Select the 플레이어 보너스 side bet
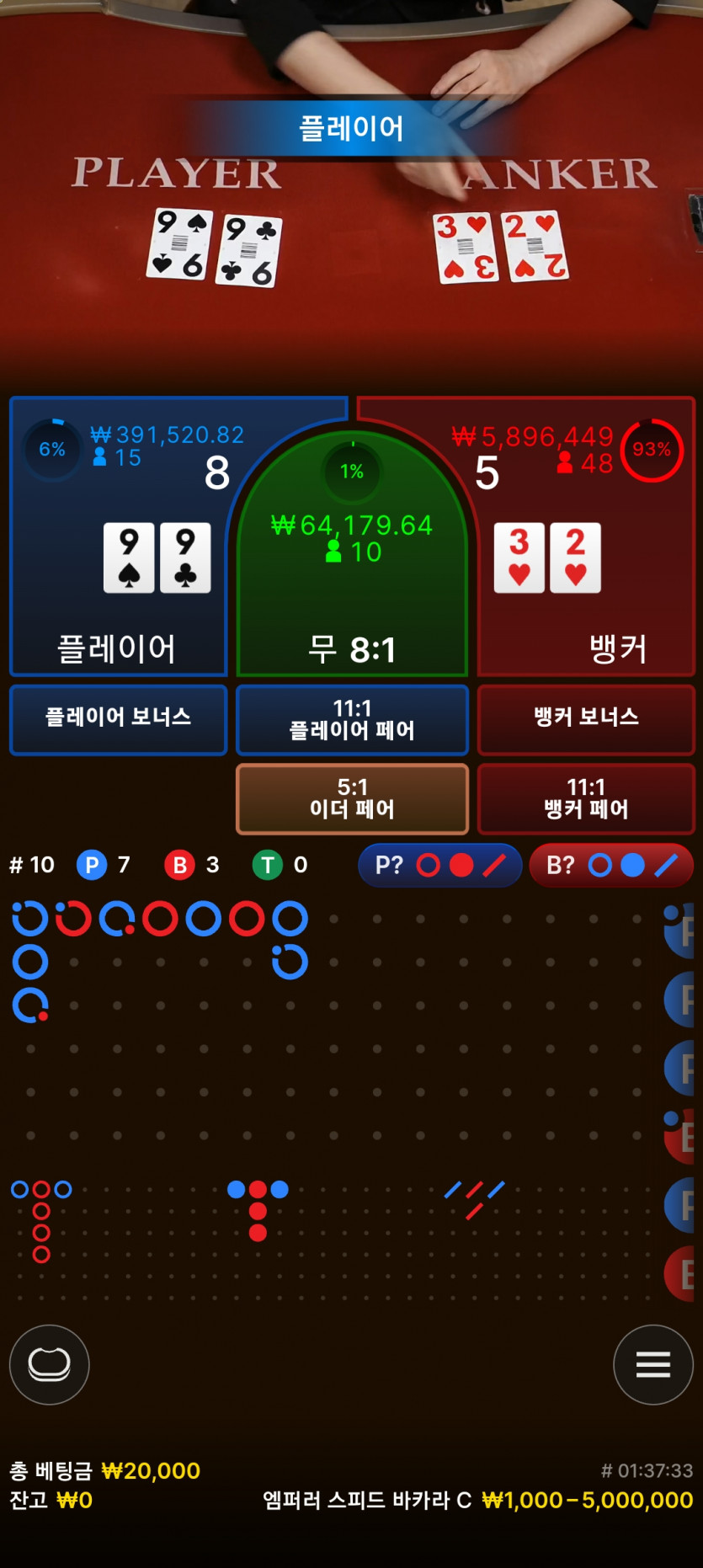The image size is (703, 1568). (x=119, y=718)
